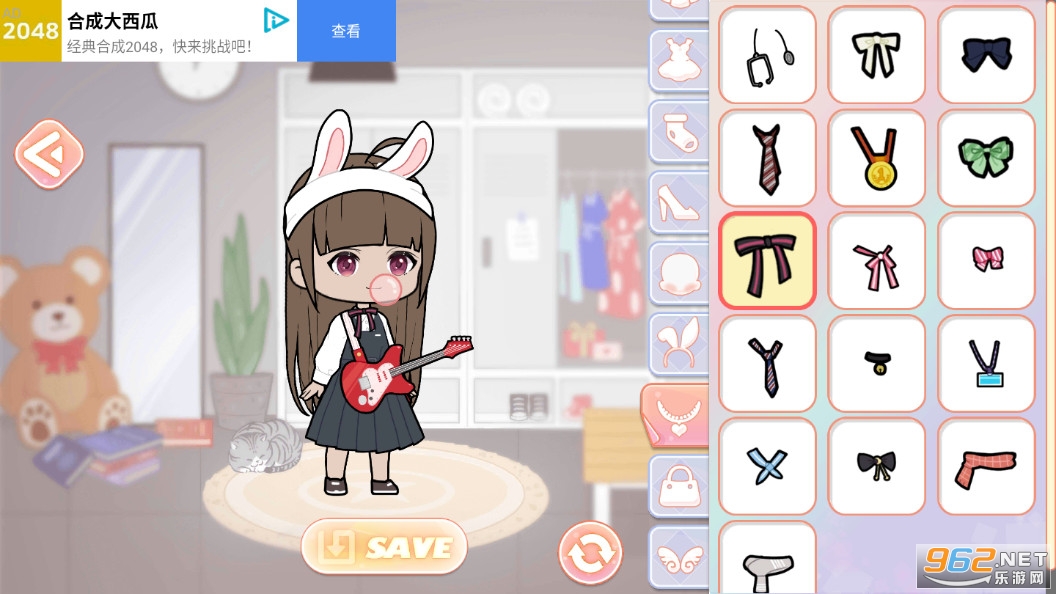Screen dimensions: 1056x594
Task: Open the dress category tab
Action: [x=678, y=62]
